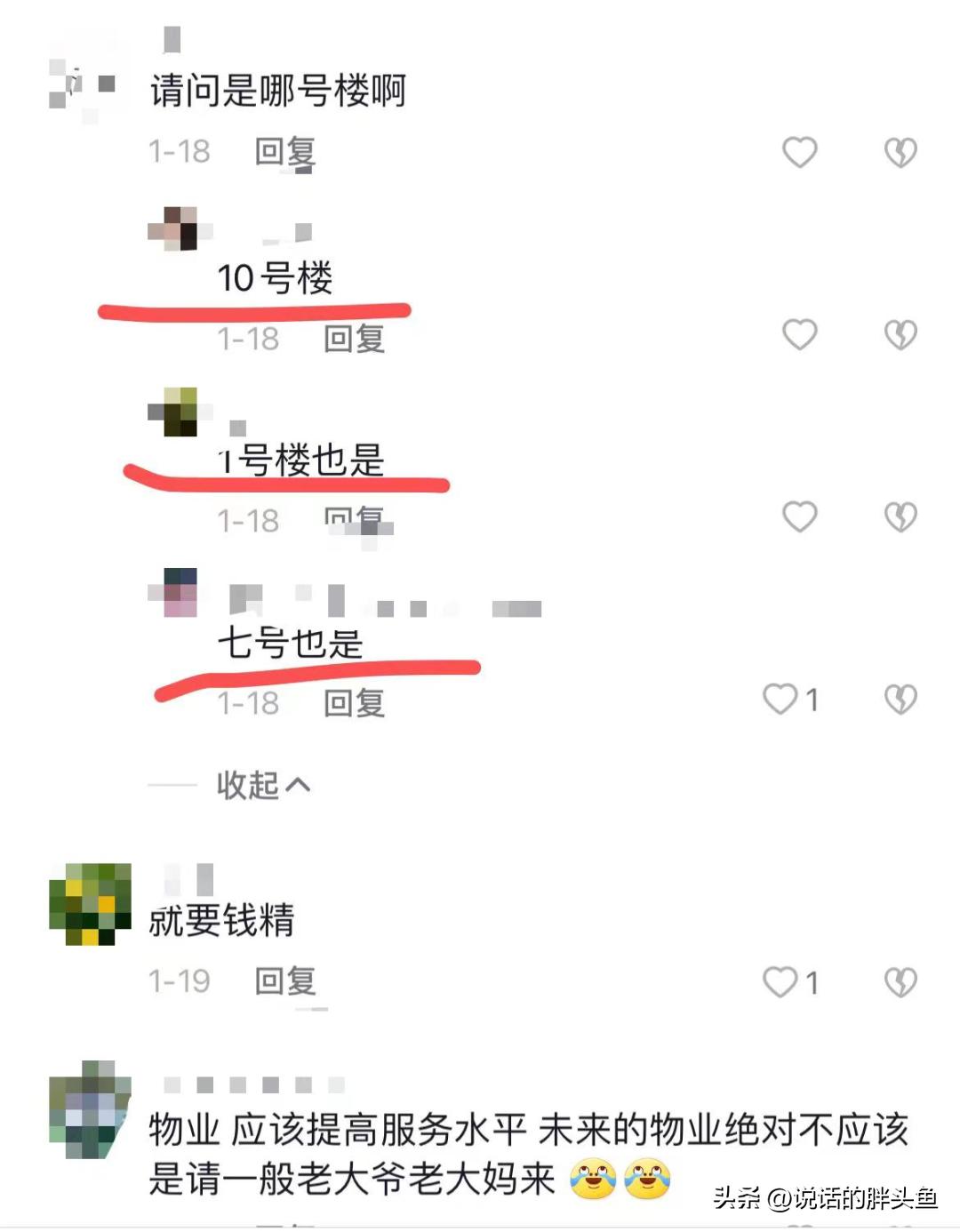Toggle the like showing 1 on "就要钱精"
This screenshot has width=960, height=1232.
(782, 980)
